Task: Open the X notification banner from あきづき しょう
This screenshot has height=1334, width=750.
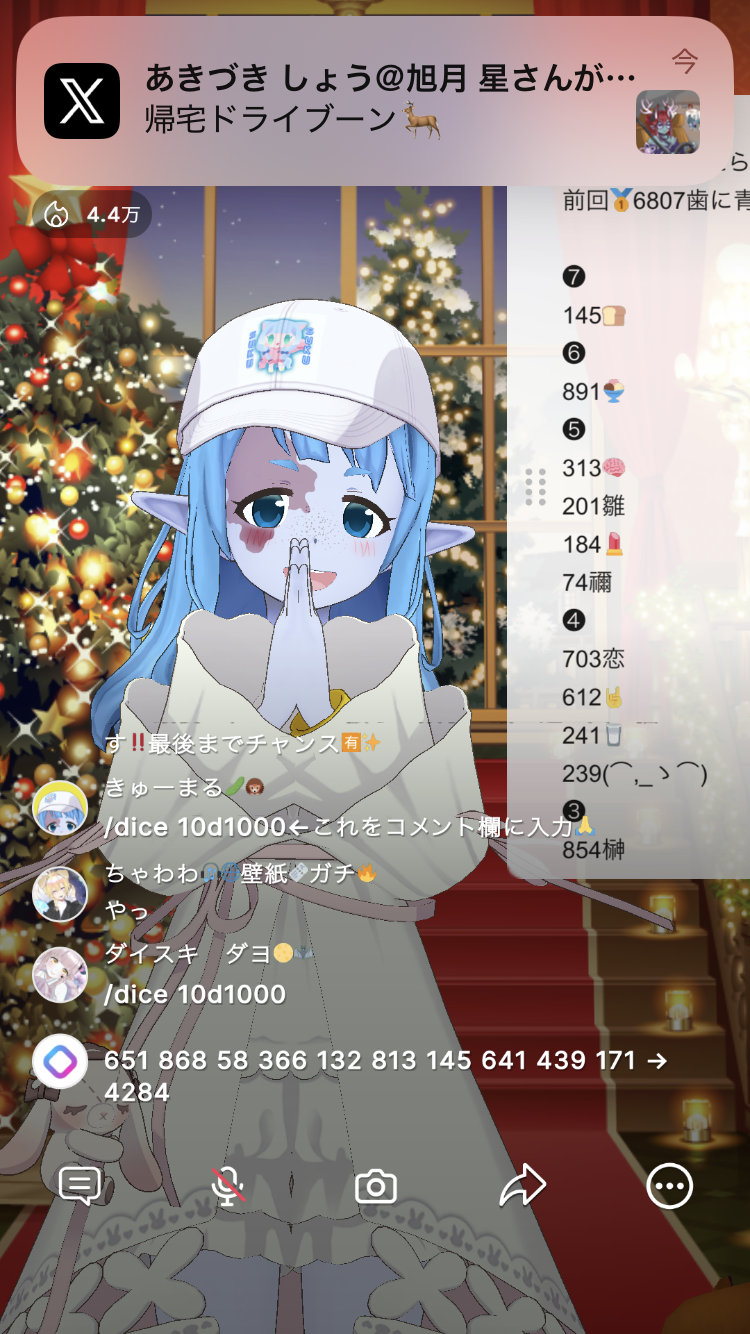Action: tap(375, 100)
